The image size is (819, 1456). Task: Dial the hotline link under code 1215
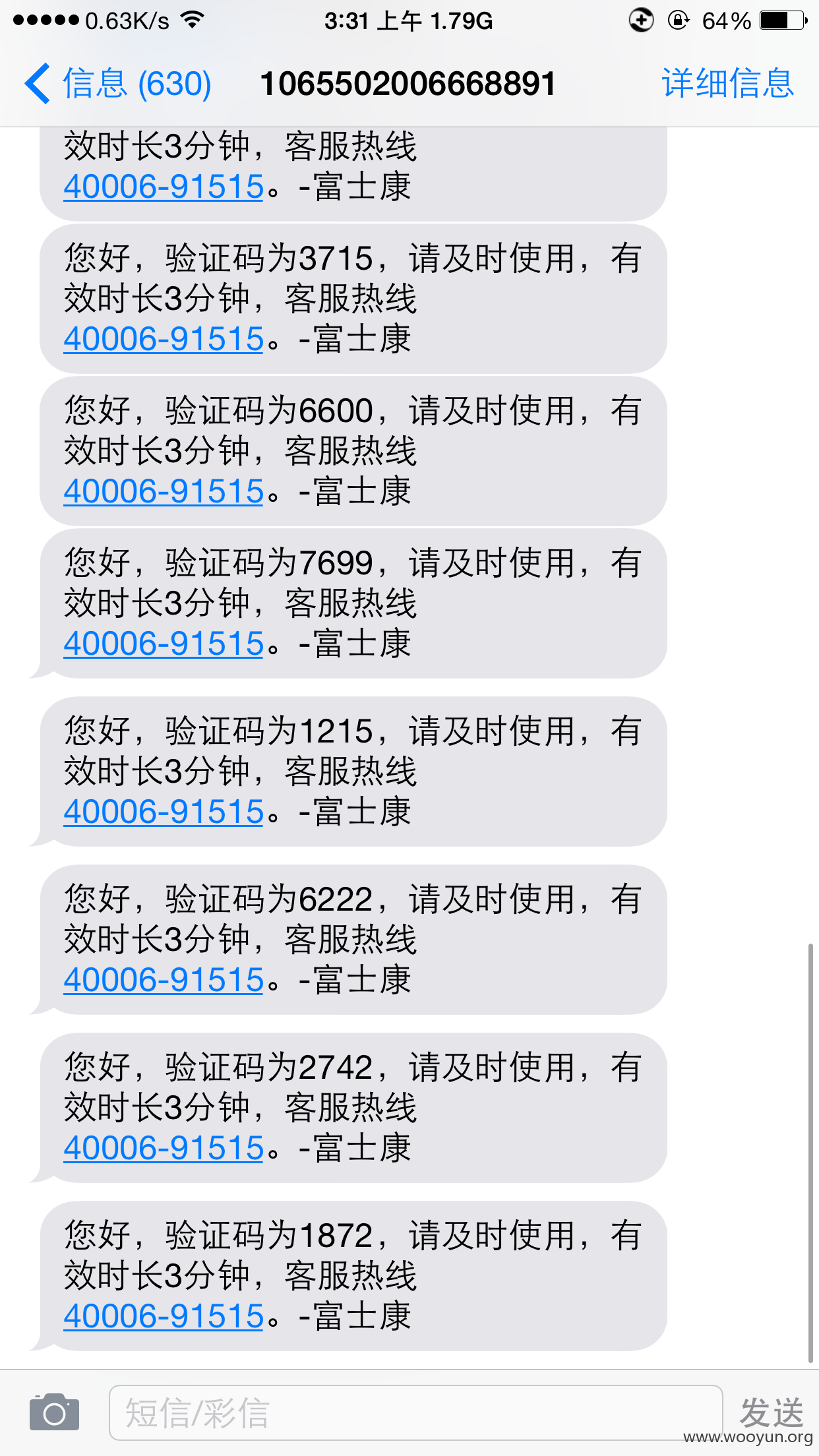pyautogui.click(x=164, y=812)
